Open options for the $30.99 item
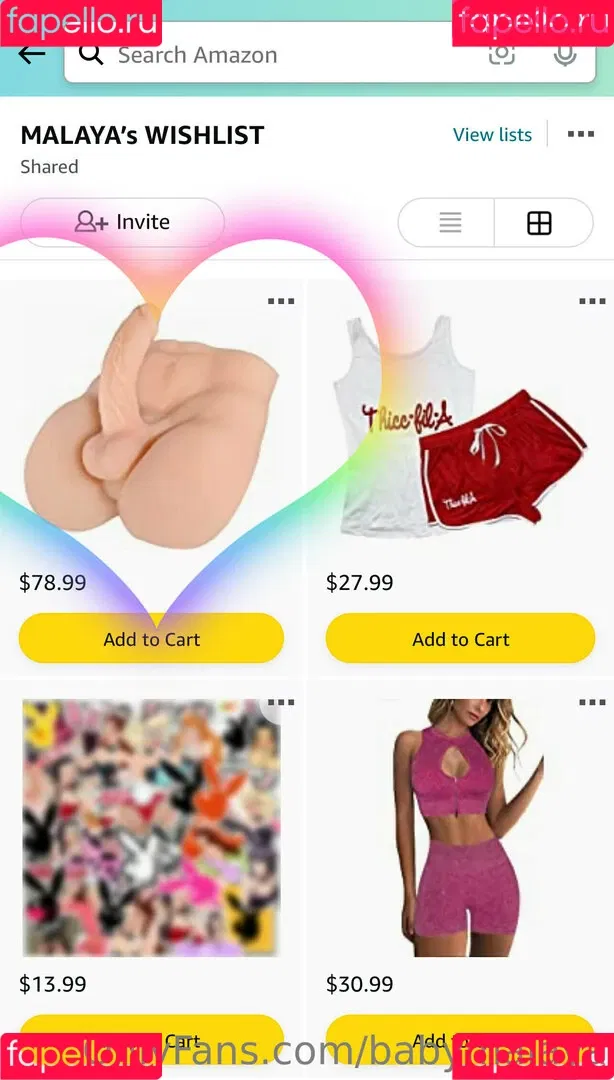The width and height of the screenshot is (614, 1080). (x=592, y=703)
